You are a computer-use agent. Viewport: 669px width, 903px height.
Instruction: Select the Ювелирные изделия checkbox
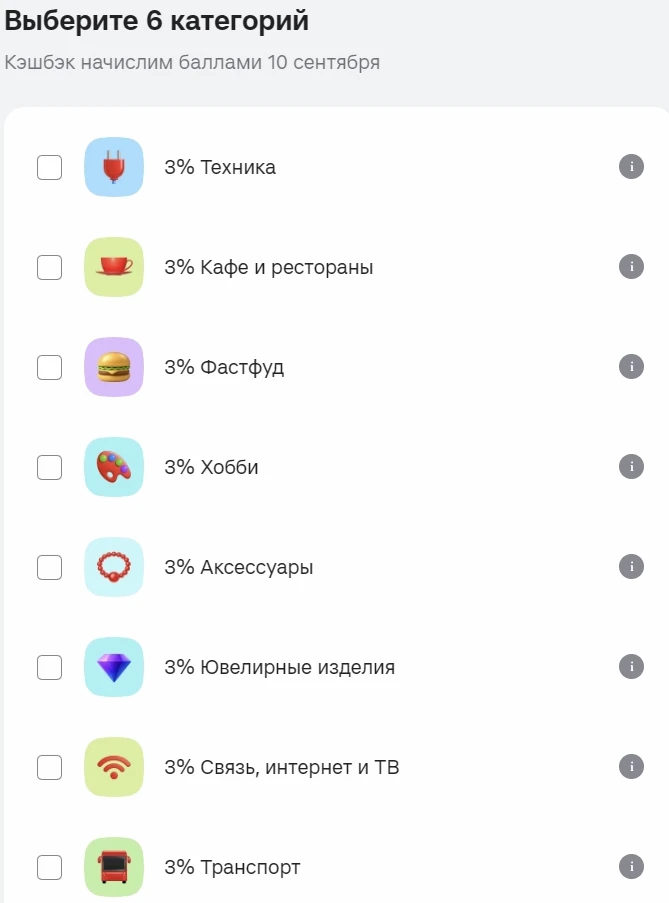(x=50, y=667)
